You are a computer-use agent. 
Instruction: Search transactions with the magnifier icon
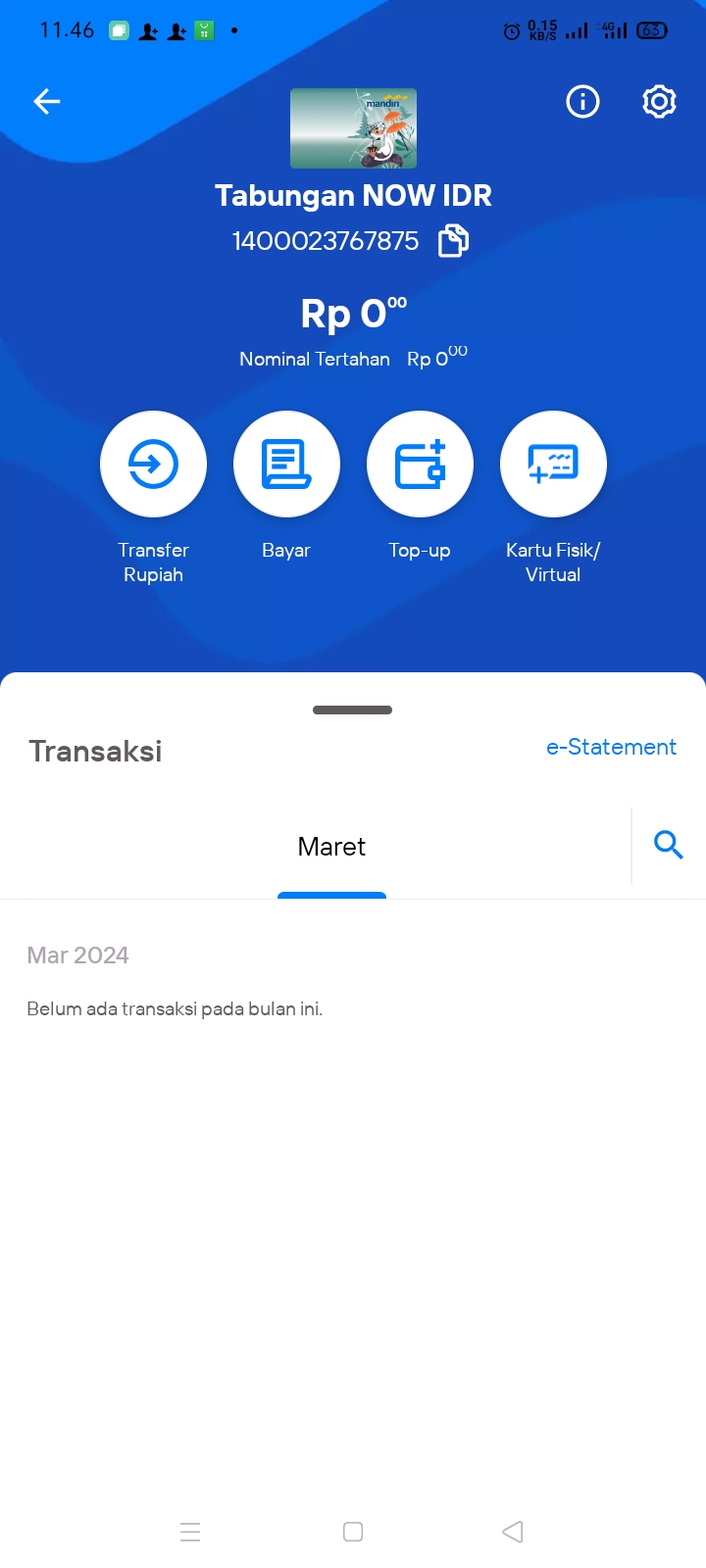[669, 845]
